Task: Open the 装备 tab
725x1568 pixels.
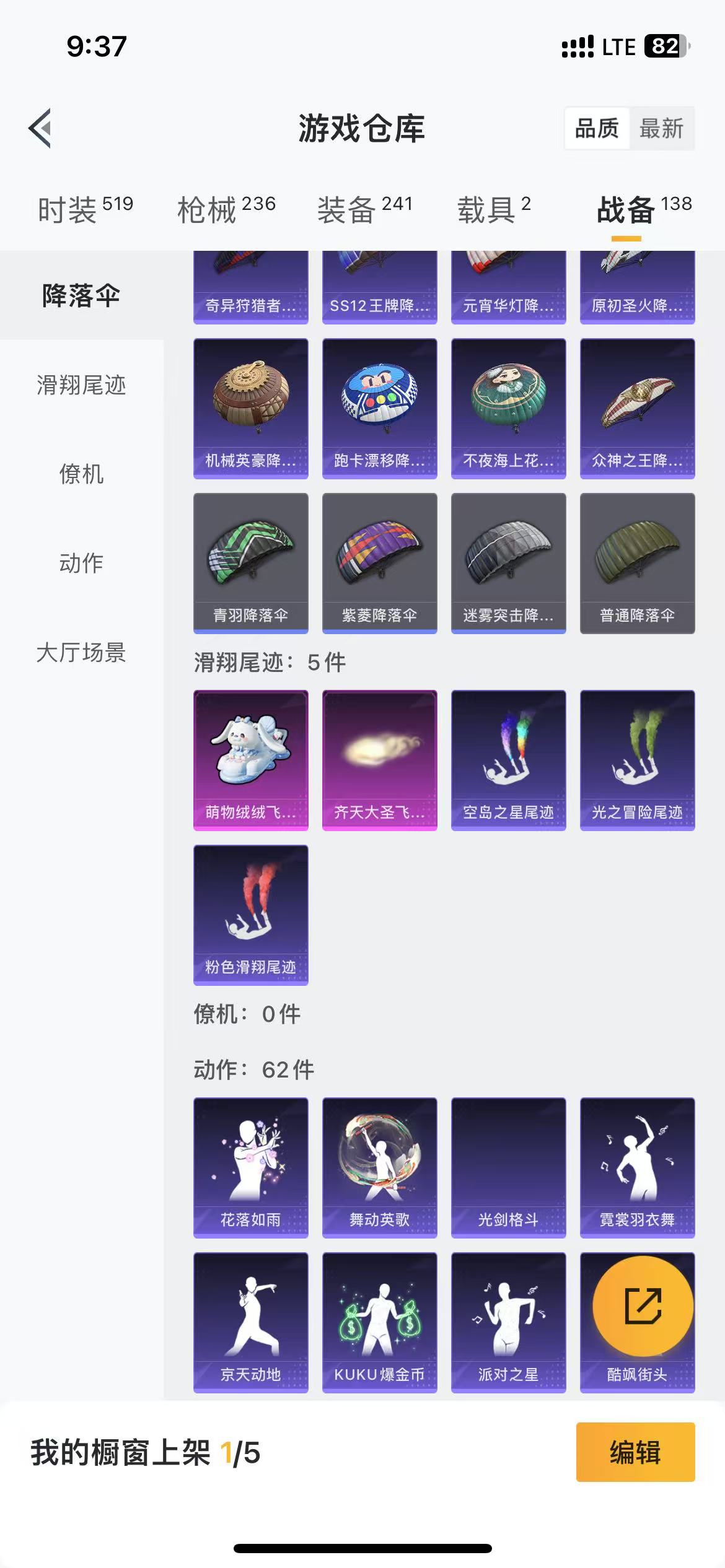Action: click(x=364, y=209)
